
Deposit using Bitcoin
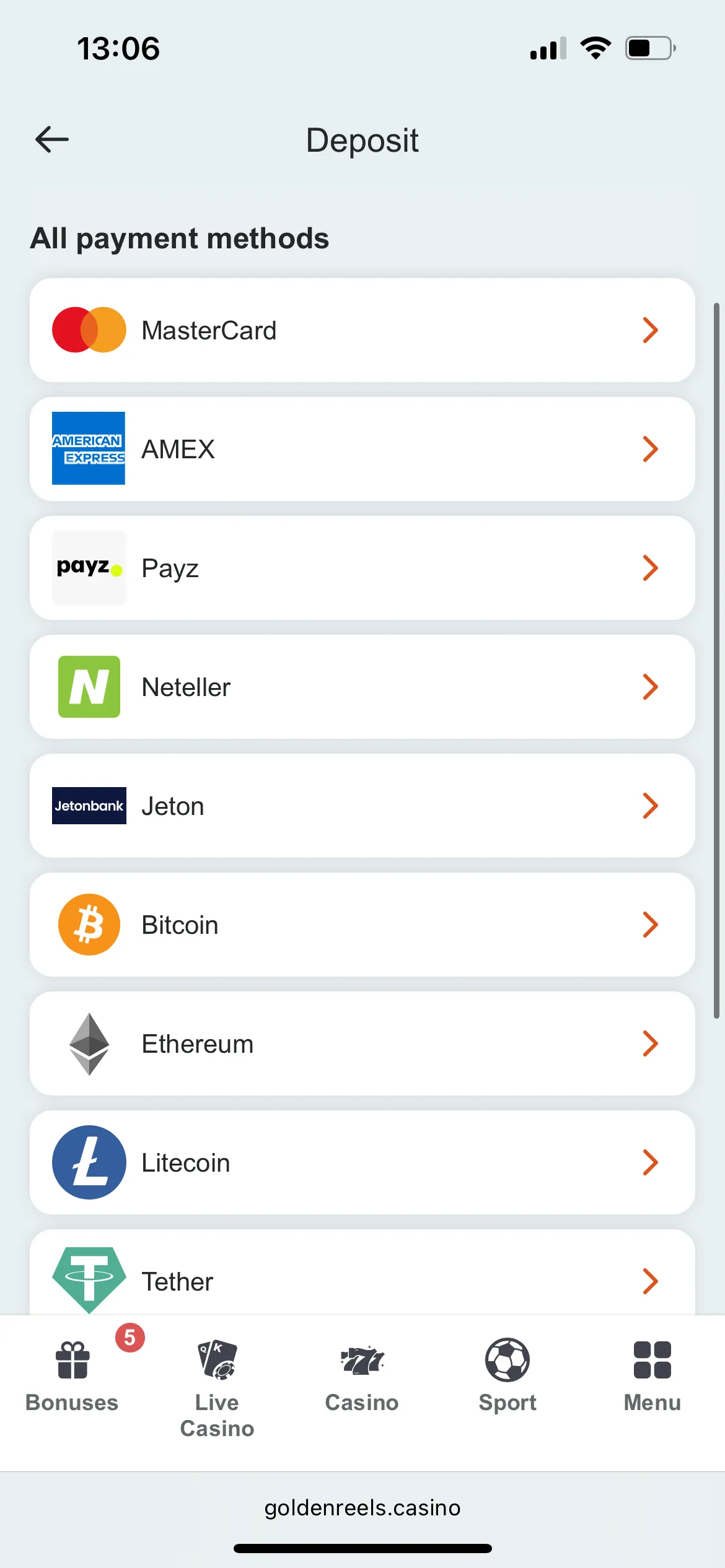coord(362,925)
